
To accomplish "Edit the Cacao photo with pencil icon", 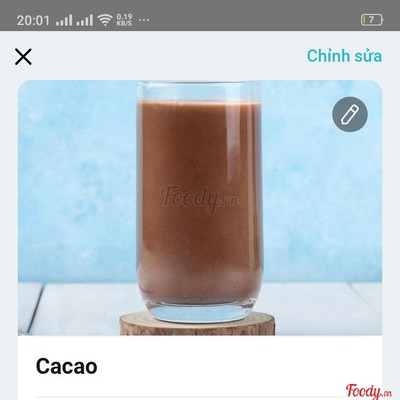I will coord(350,114).
